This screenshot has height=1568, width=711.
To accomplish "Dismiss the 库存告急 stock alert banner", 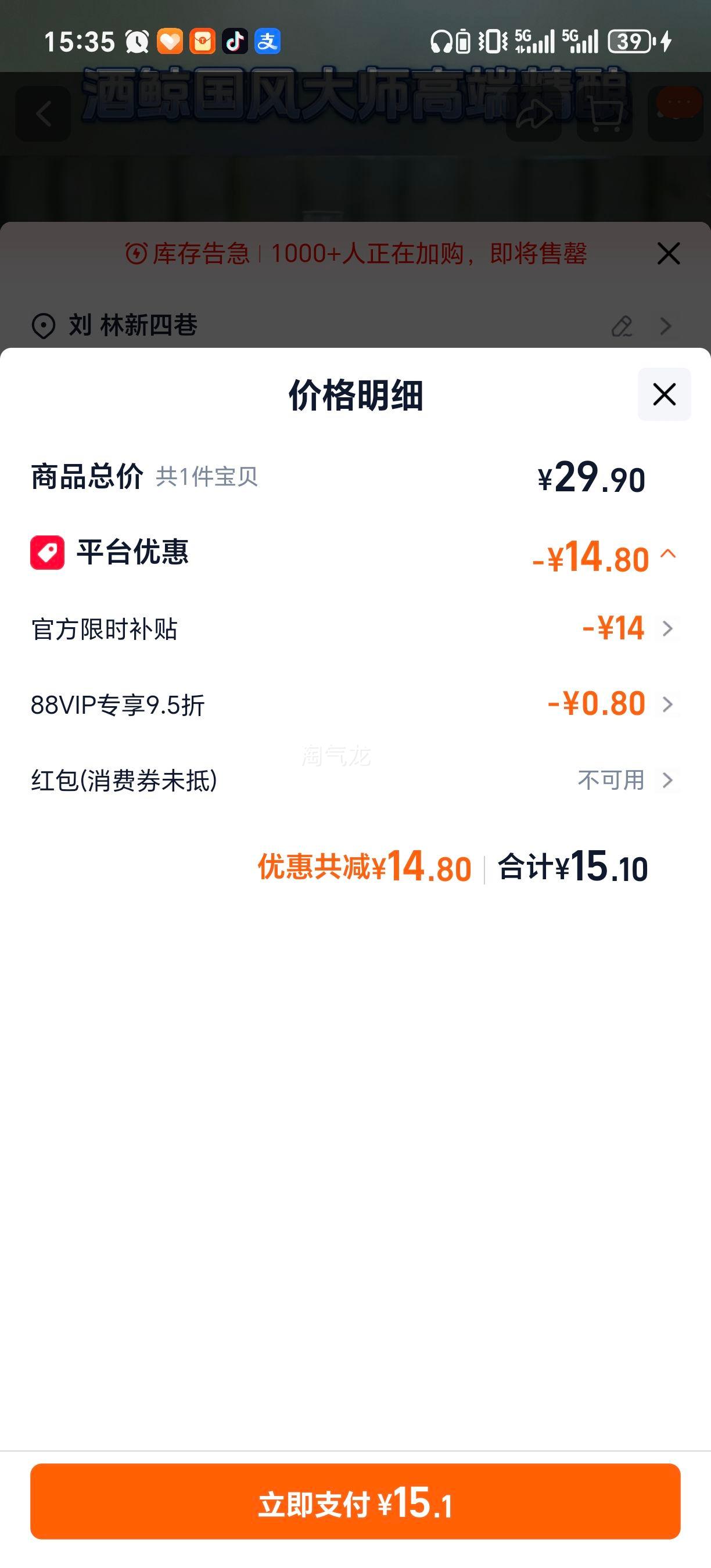I will tap(668, 254).
